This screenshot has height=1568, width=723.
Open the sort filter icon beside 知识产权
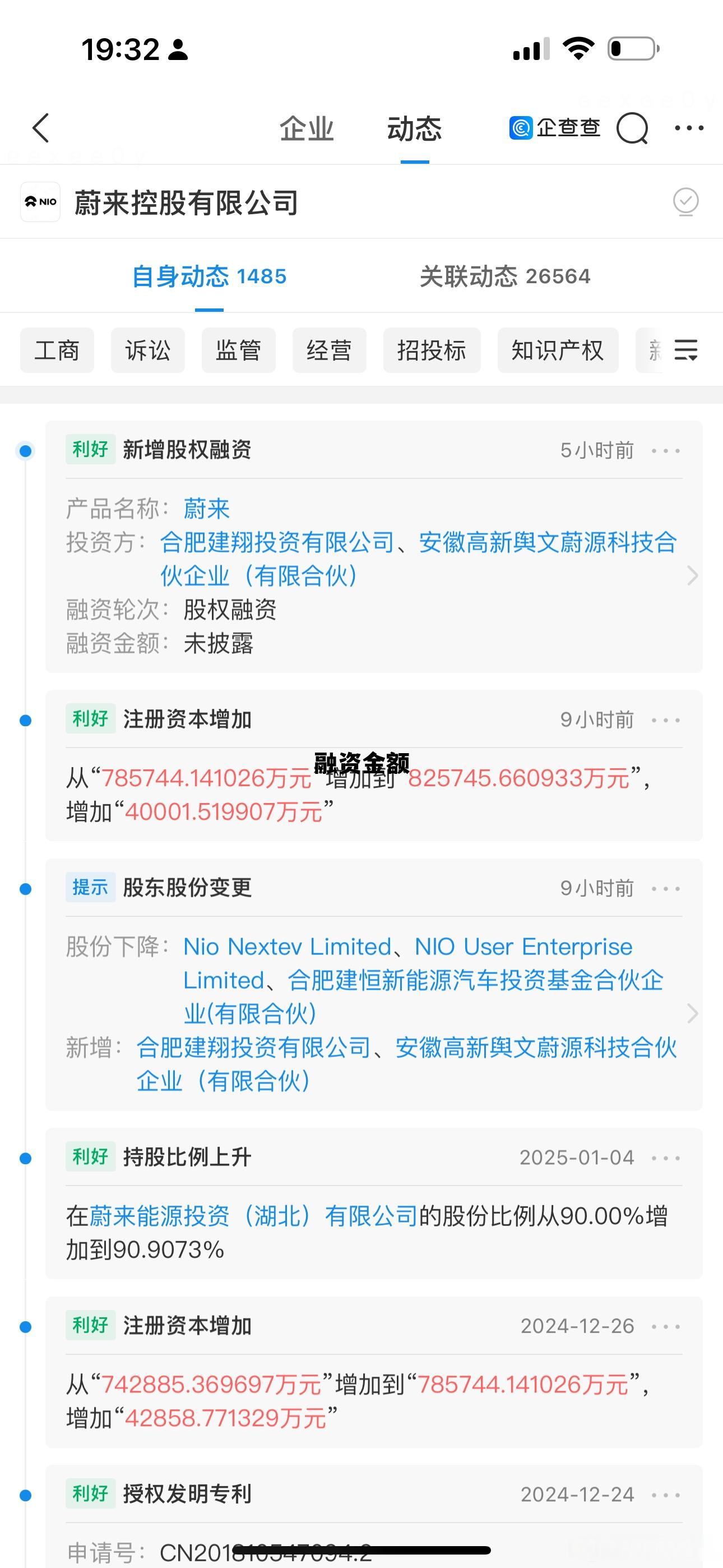click(687, 351)
